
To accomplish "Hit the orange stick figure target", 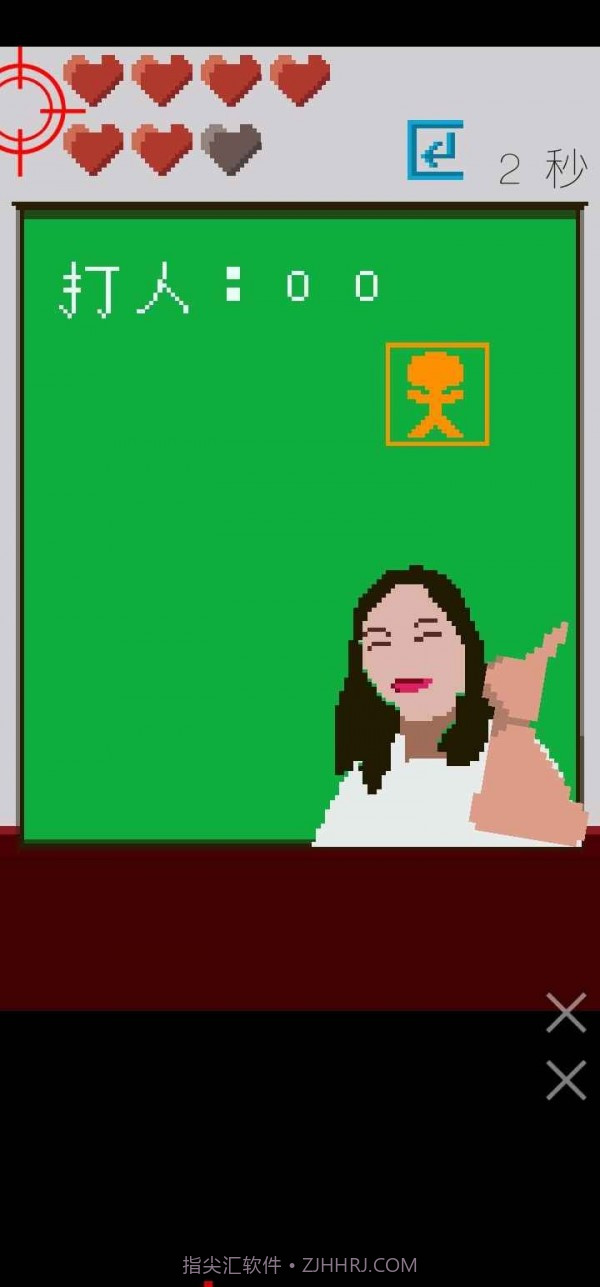I will pyautogui.click(x=437, y=394).
